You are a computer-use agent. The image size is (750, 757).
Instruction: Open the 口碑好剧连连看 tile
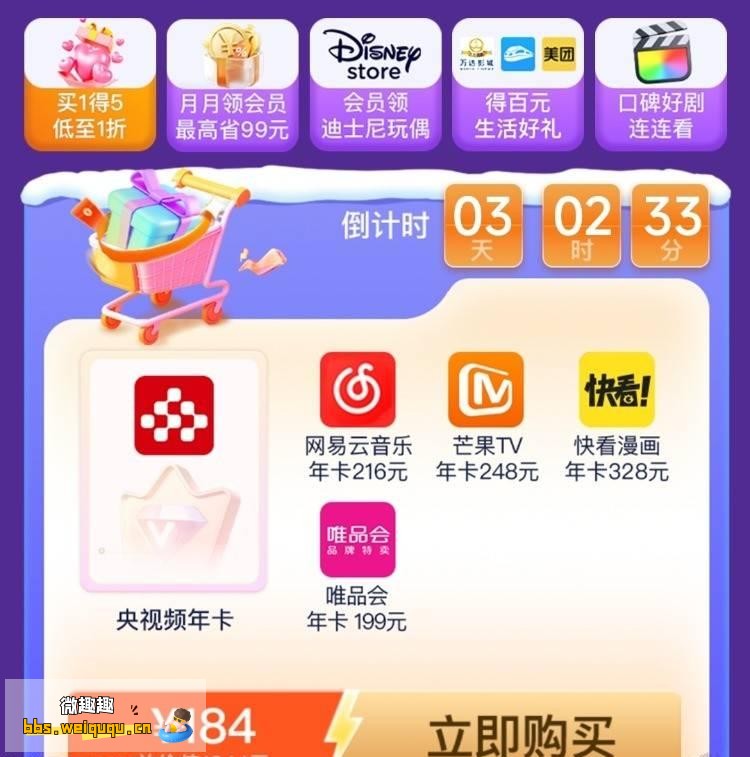pyautogui.click(x=660, y=85)
